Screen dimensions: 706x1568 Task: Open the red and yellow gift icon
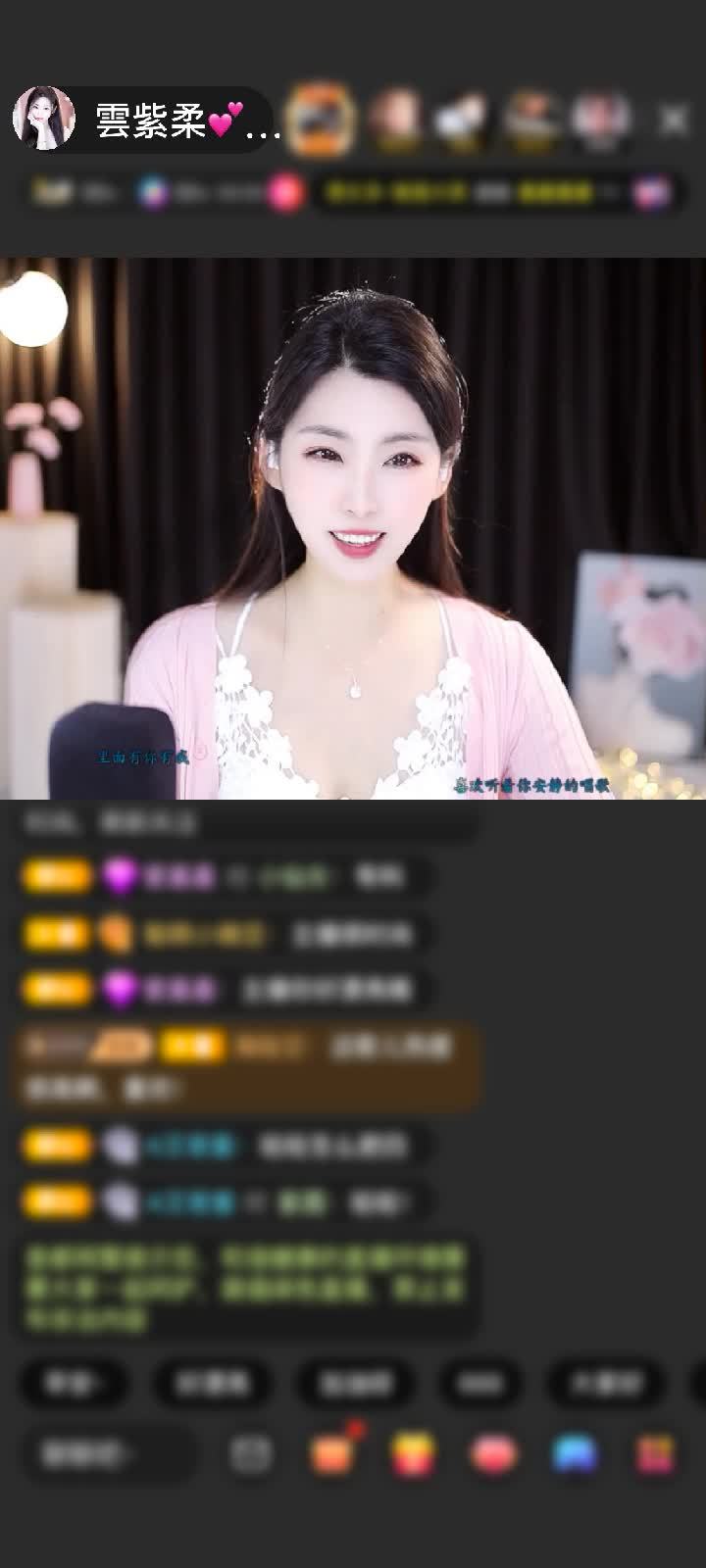413,1454
